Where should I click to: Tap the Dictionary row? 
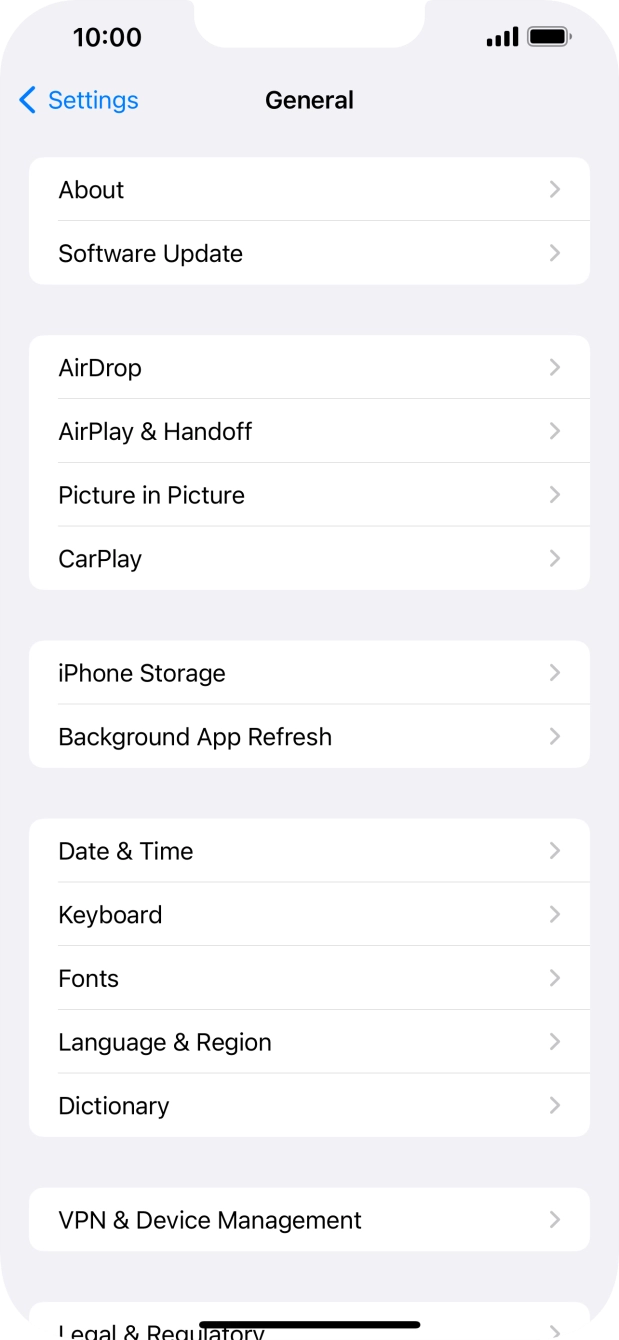[x=309, y=1106]
